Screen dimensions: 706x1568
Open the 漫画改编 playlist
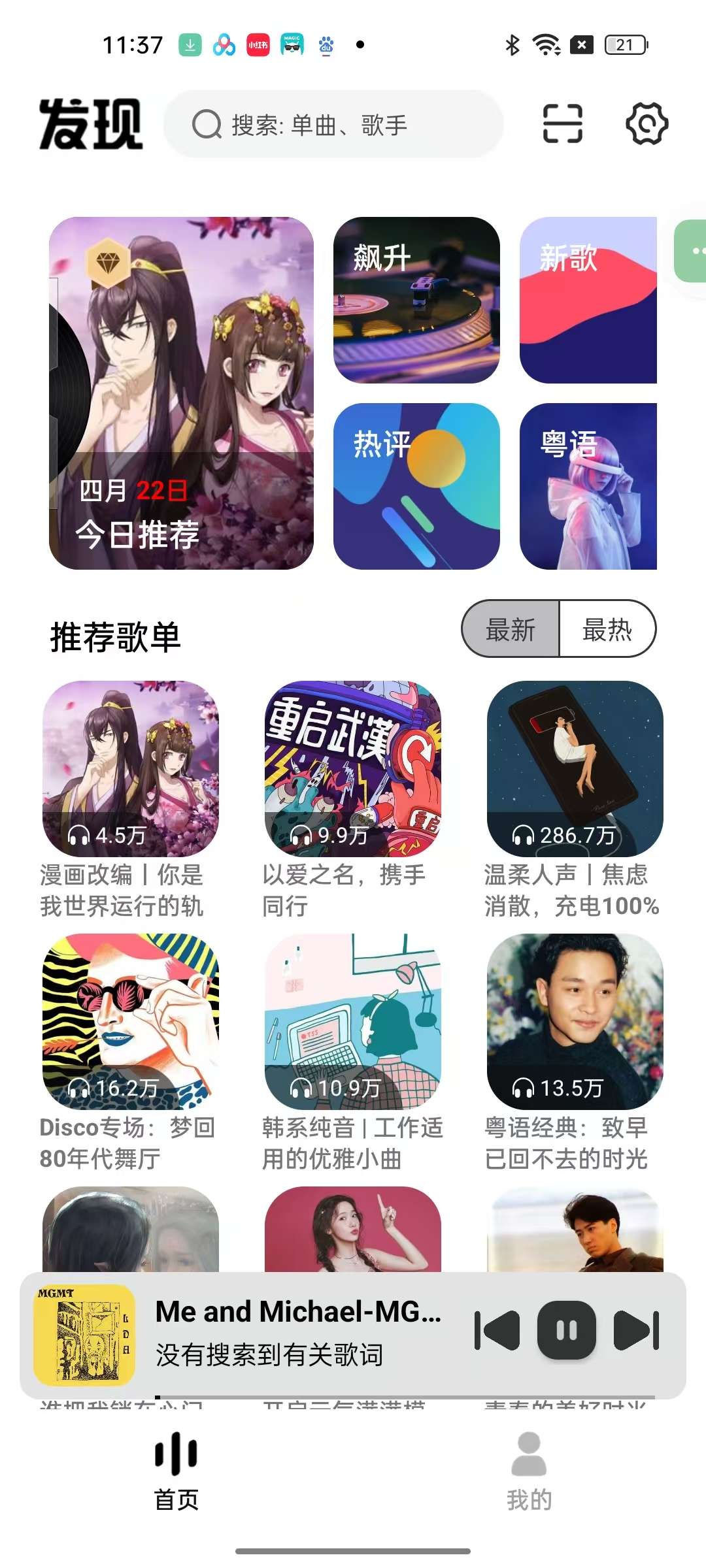tap(131, 769)
